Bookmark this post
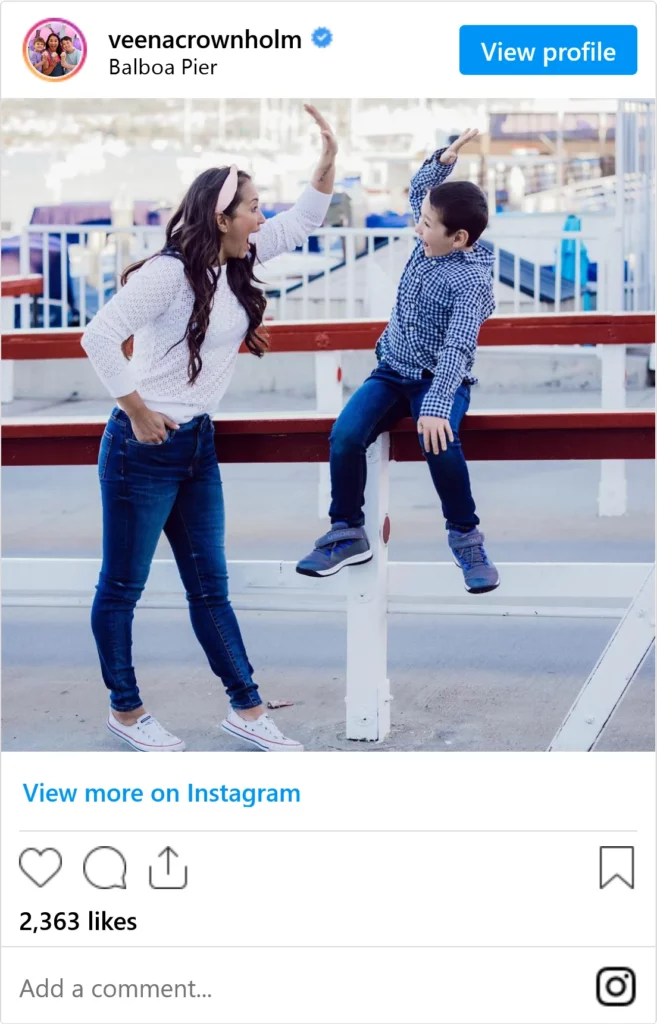This screenshot has height=1024, width=657. pyautogui.click(x=616, y=867)
